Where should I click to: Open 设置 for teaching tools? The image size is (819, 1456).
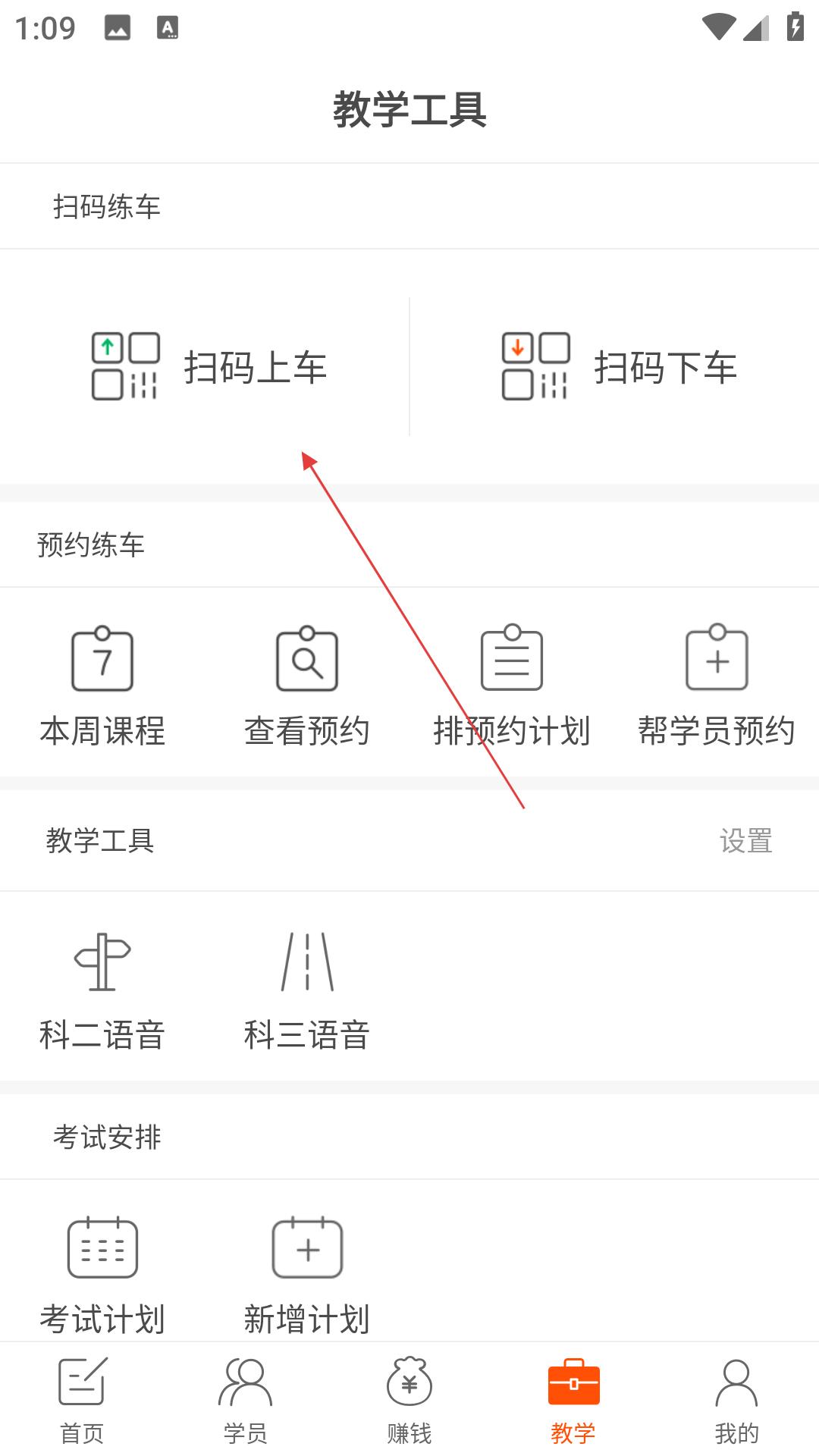tap(746, 841)
